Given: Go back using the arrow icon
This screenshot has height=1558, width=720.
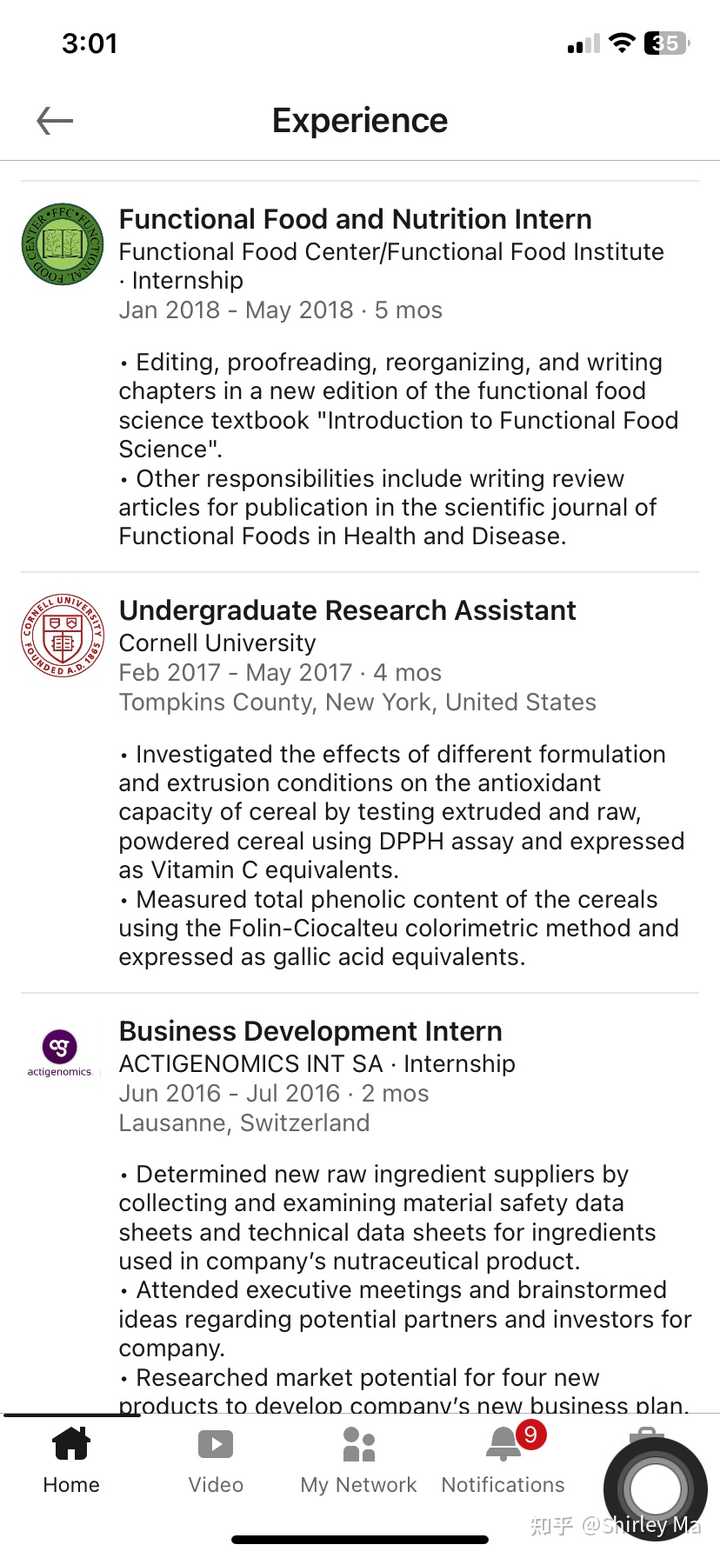Looking at the screenshot, I should [x=55, y=121].
